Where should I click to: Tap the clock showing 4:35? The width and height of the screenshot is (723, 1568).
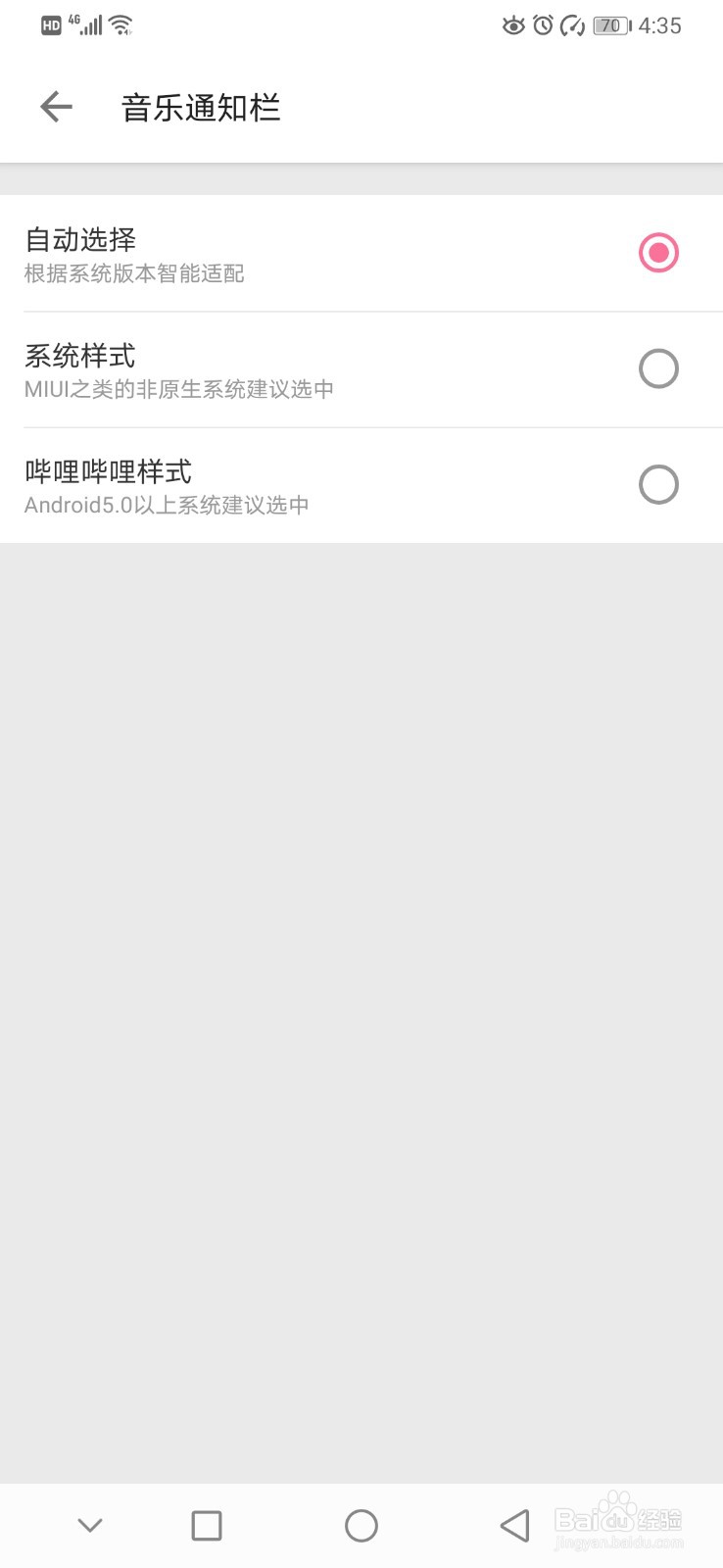pyautogui.click(x=658, y=25)
